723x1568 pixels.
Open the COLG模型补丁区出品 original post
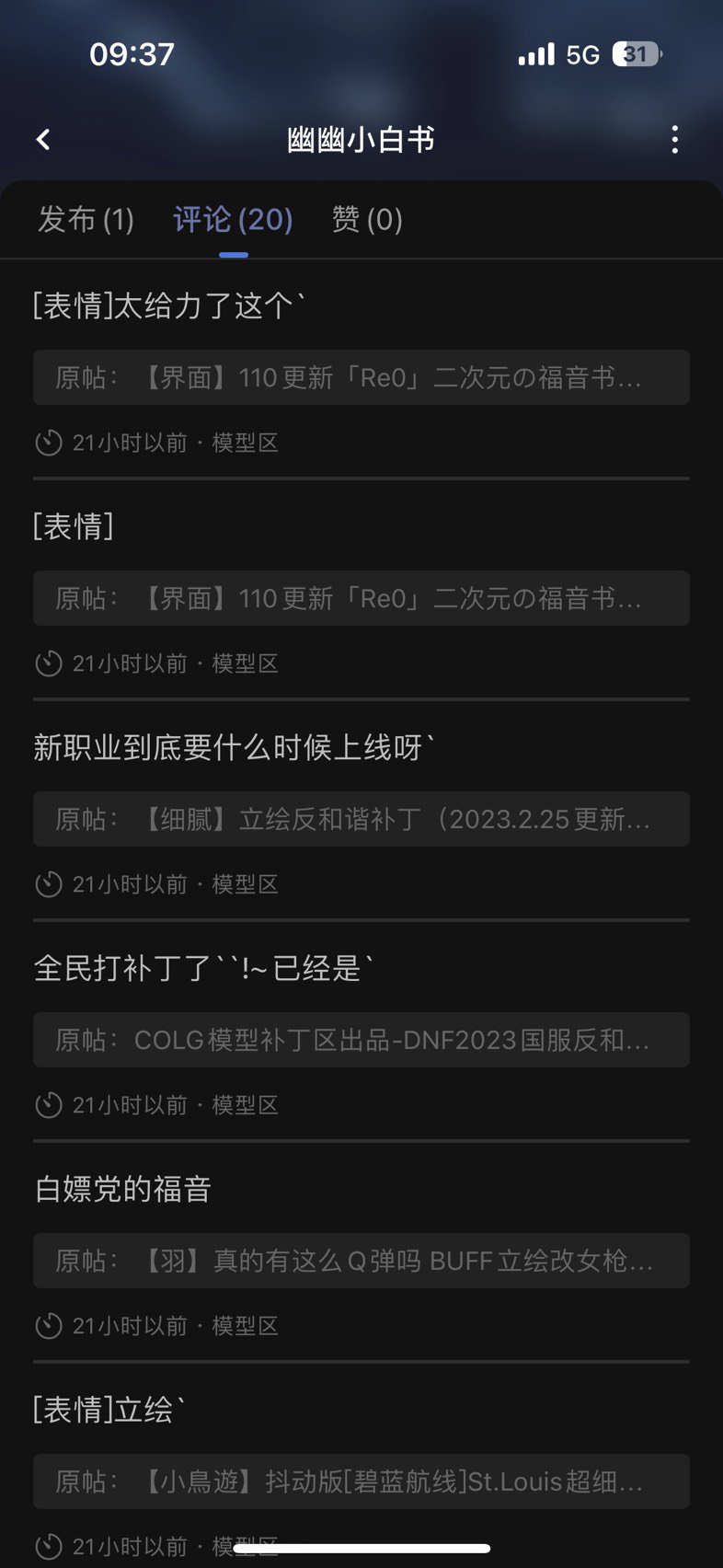pyautogui.click(x=361, y=1040)
